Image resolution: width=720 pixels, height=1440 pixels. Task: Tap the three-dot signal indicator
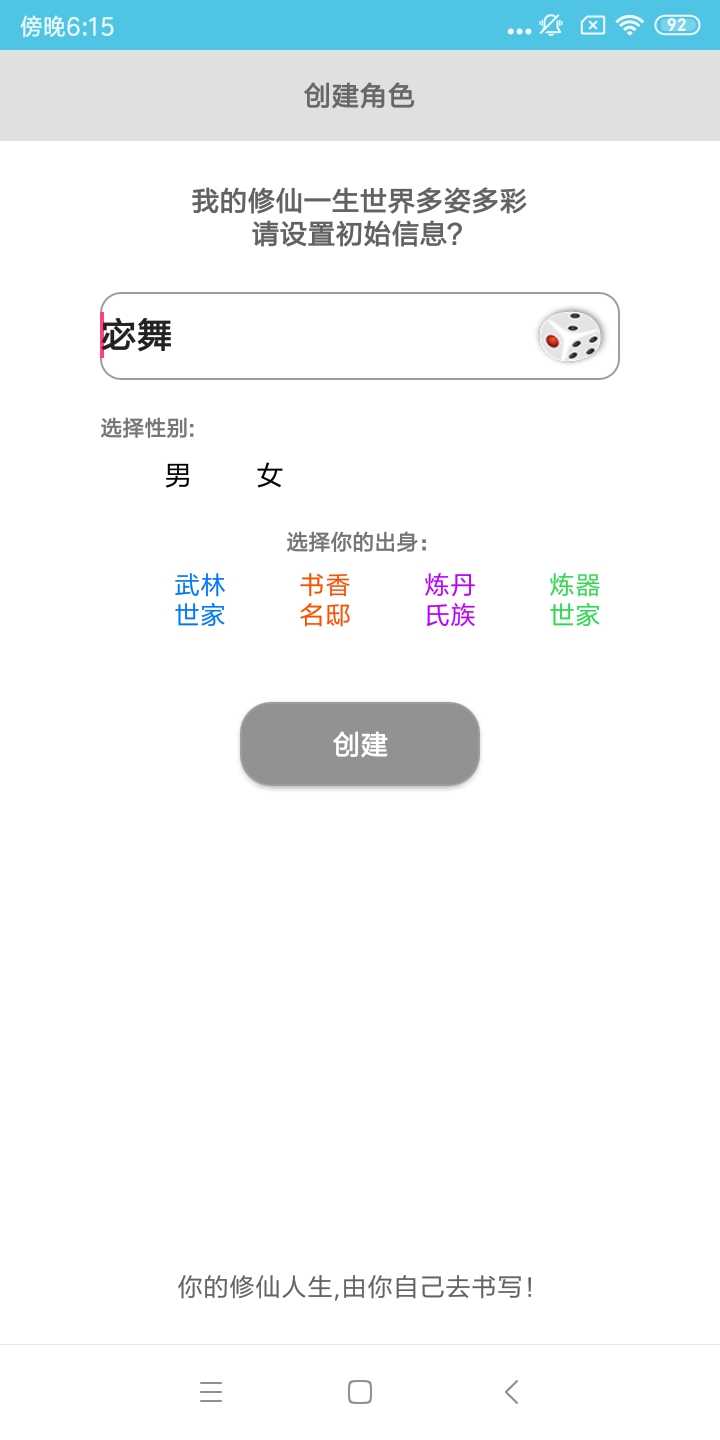pyautogui.click(x=516, y=30)
